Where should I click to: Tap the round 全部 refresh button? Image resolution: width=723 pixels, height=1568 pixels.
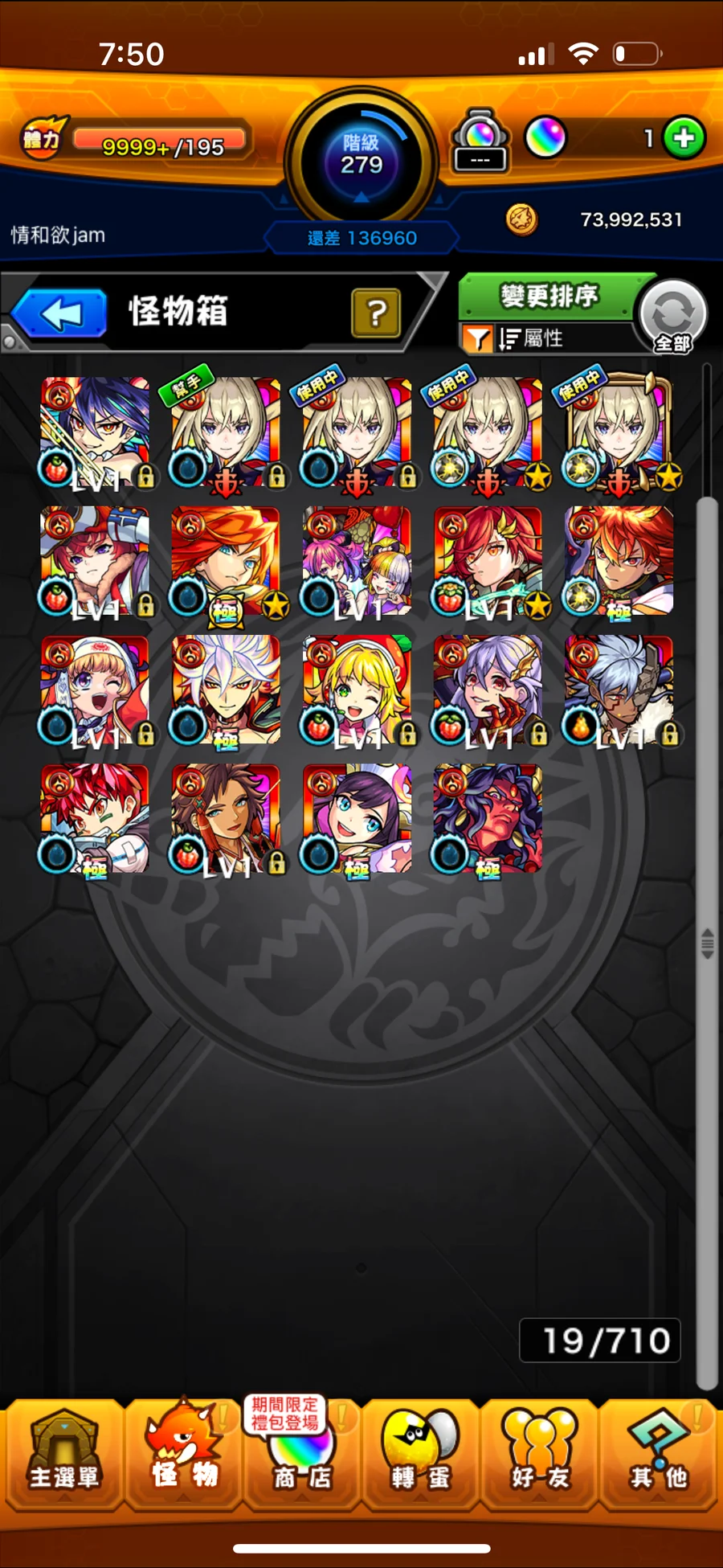(673, 317)
